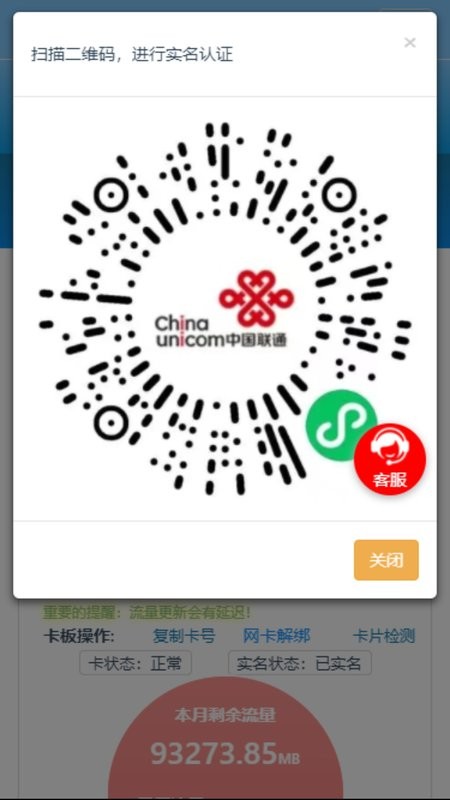Dismiss the dialog with the X icon
Screen dimensions: 450x800
point(410,43)
